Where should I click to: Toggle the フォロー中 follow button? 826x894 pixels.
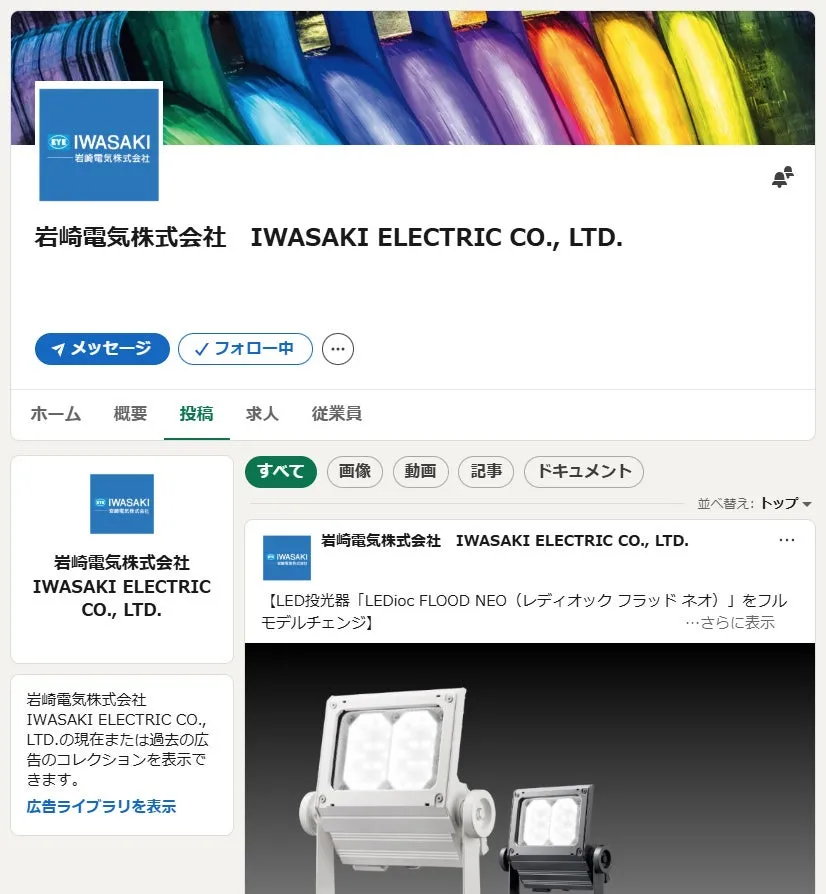245,349
